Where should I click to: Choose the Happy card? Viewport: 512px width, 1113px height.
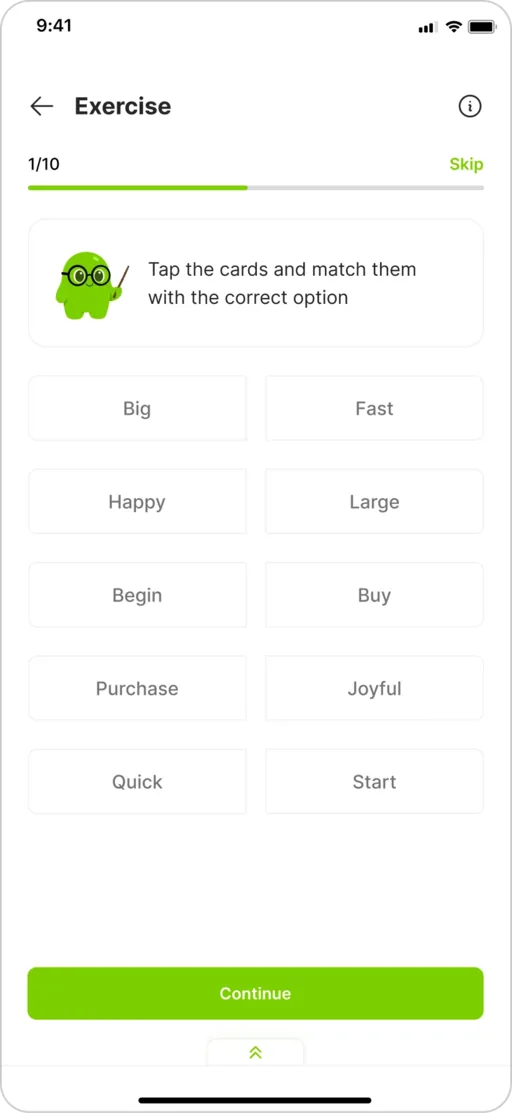point(138,502)
